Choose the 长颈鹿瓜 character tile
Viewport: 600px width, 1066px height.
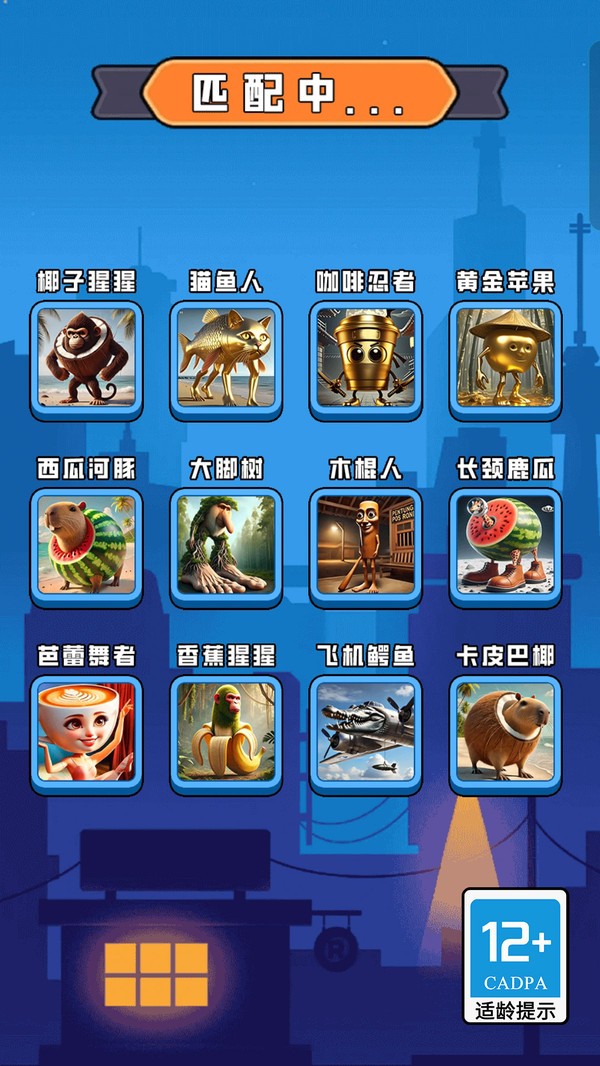point(506,545)
